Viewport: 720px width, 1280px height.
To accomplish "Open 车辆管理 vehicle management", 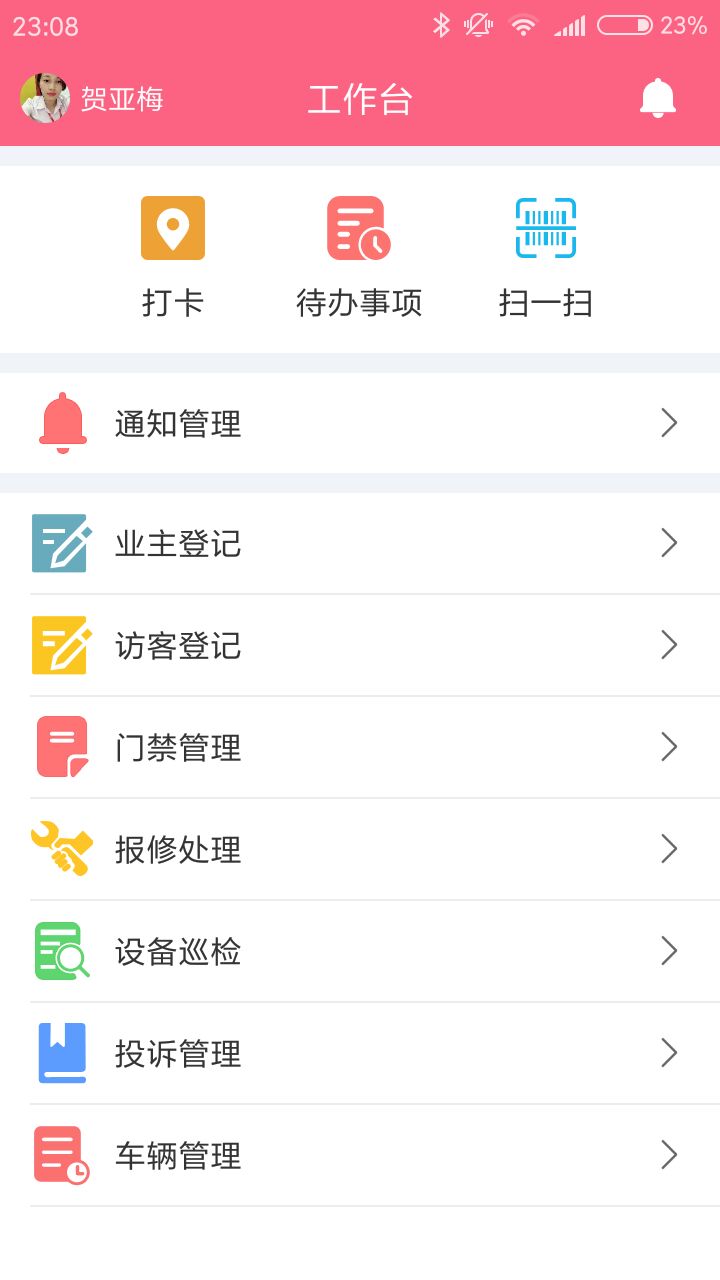I will pos(360,1155).
